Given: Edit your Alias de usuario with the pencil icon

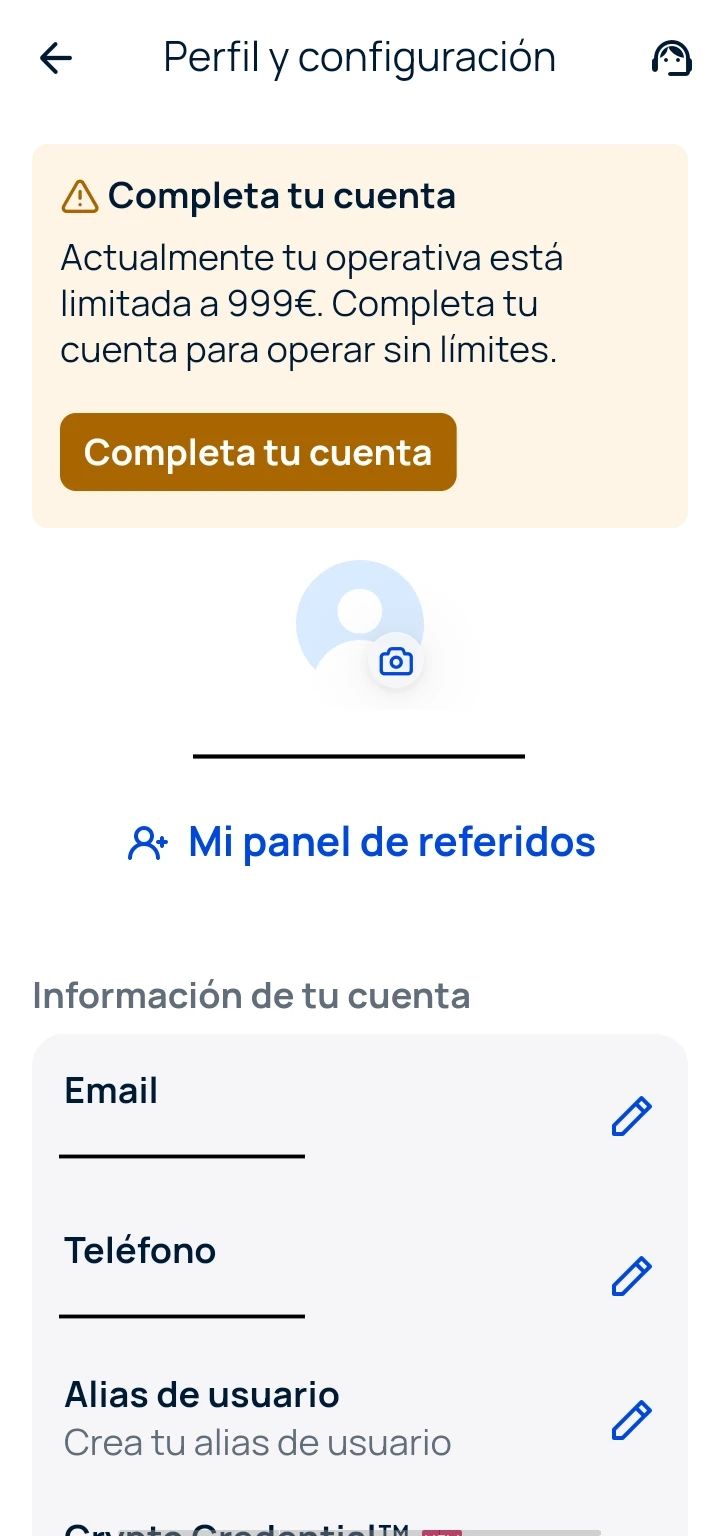Looking at the screenshot, I should [630, 1420].
